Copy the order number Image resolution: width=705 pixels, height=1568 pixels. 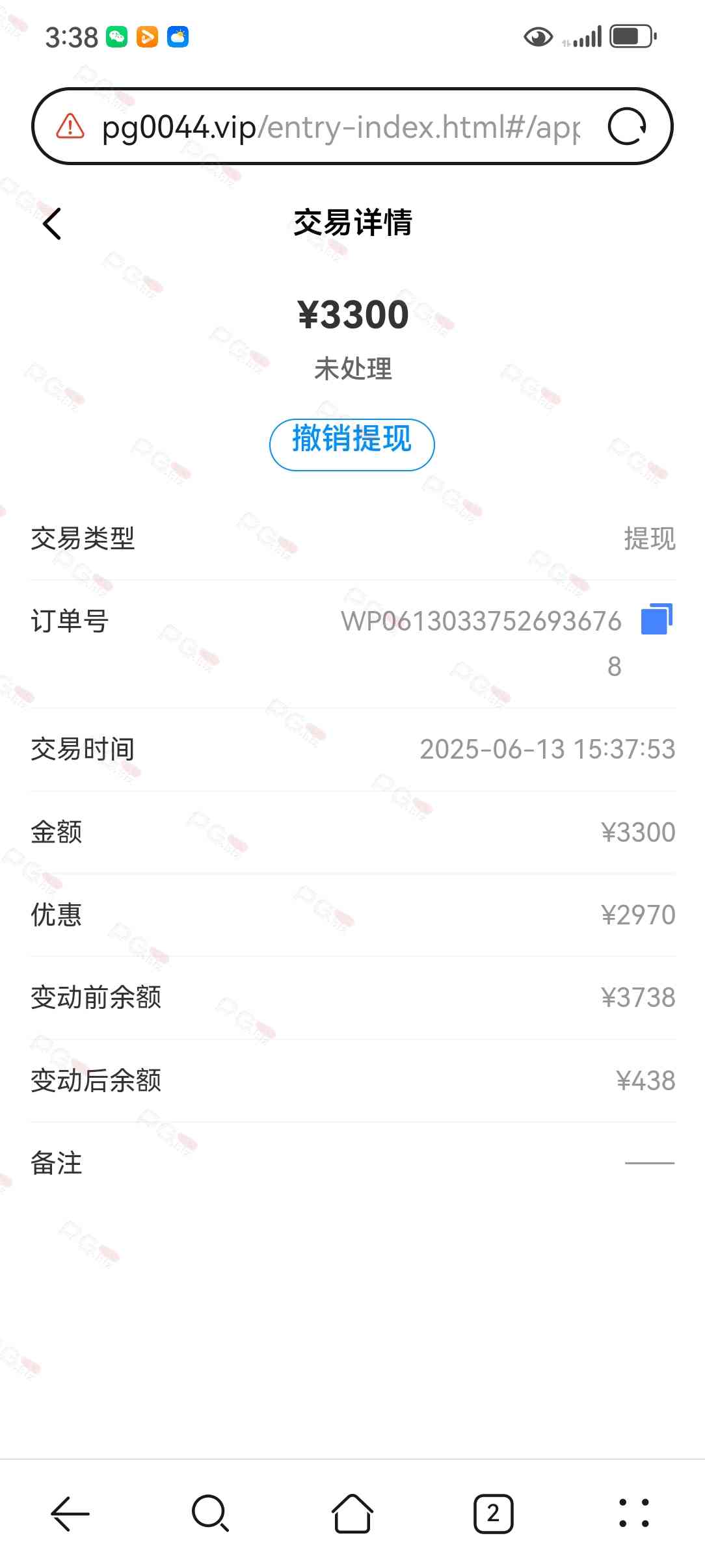pyautogui.click(x=656, y=619)
